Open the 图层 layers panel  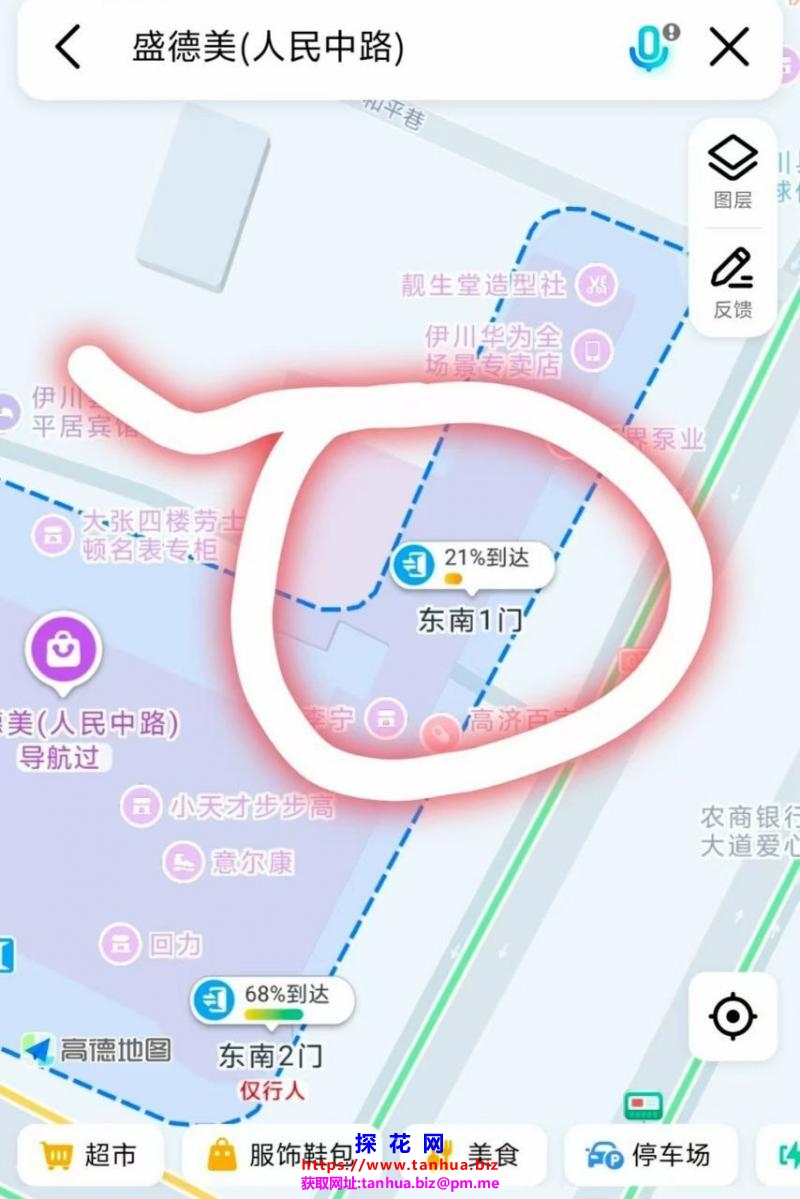pos(733,172)
